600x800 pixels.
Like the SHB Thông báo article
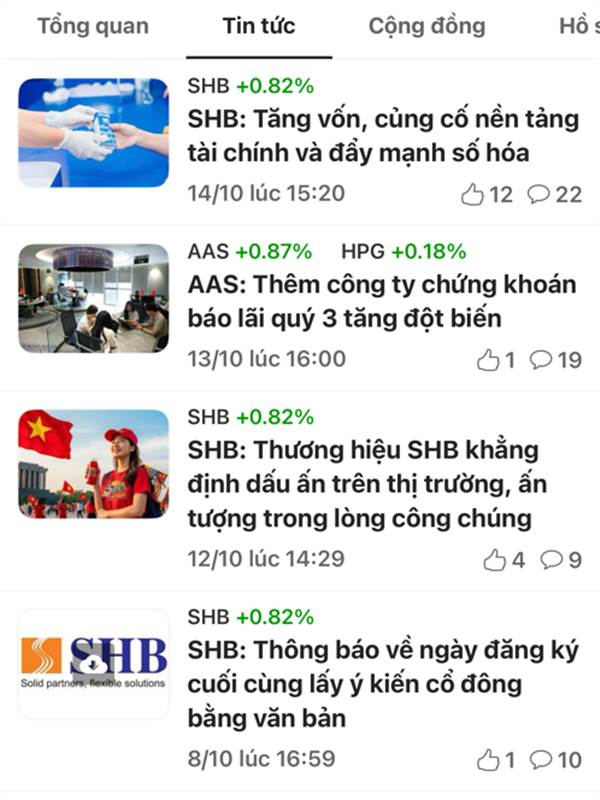pyautogui.click(x=495, y=760)
